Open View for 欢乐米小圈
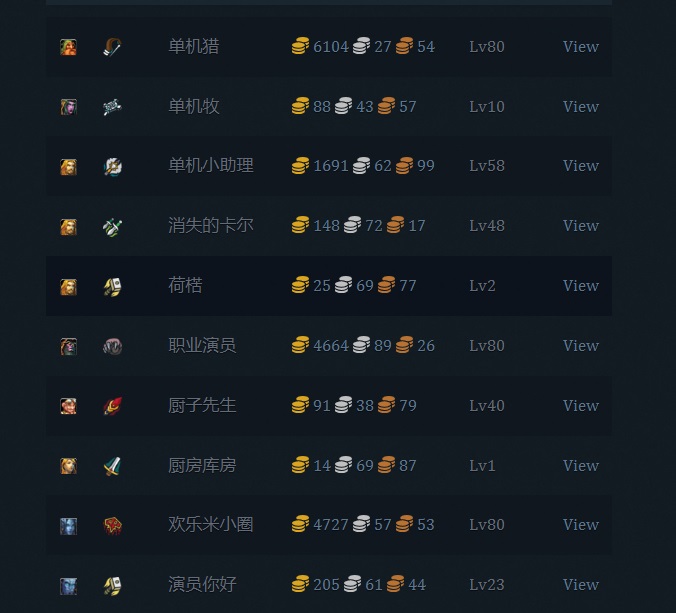The height and width of the screenshot is (613, 676). point(580,525)
